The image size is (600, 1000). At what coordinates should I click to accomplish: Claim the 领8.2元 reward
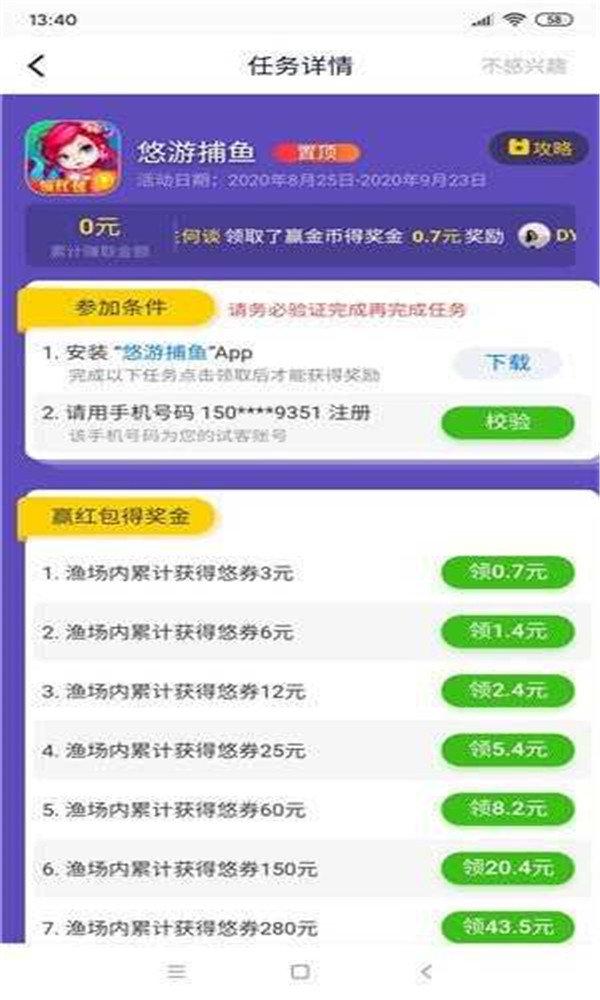tap(507, 808)
